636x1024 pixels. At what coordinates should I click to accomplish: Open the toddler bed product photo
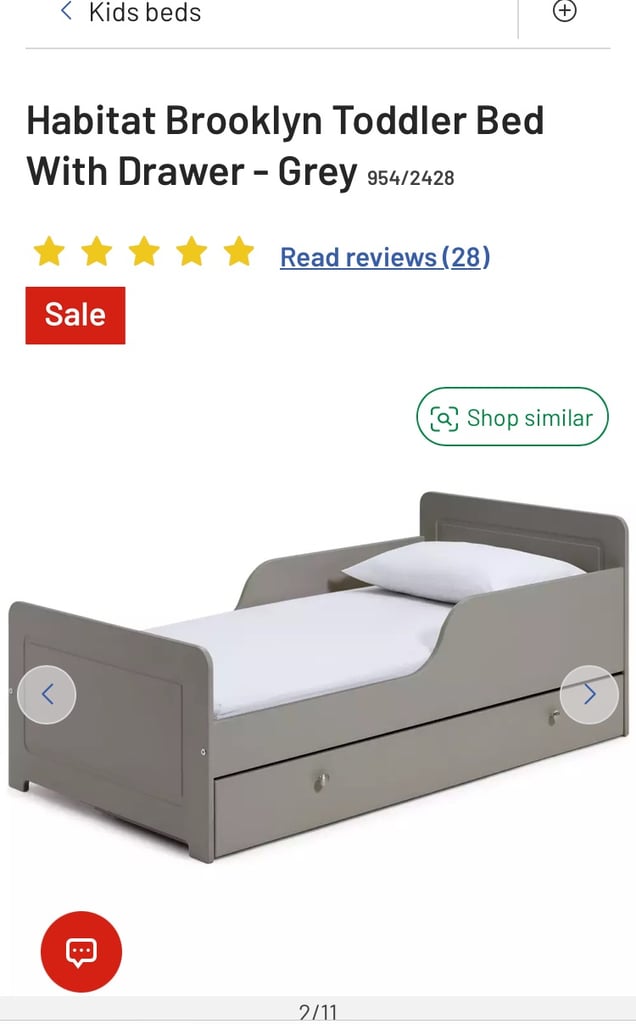pos(318,677)
